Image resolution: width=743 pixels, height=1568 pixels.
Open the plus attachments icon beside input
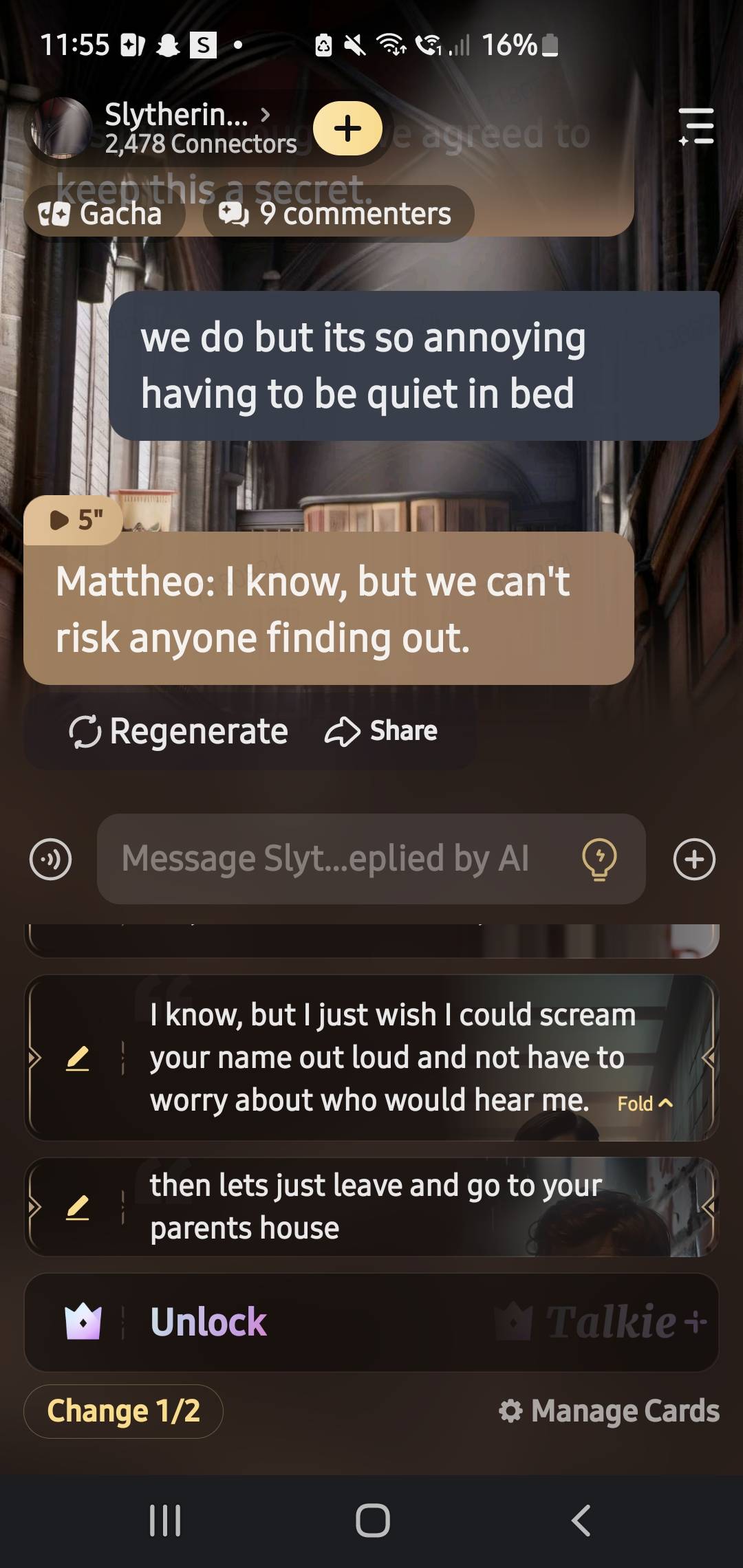[694, 859]
